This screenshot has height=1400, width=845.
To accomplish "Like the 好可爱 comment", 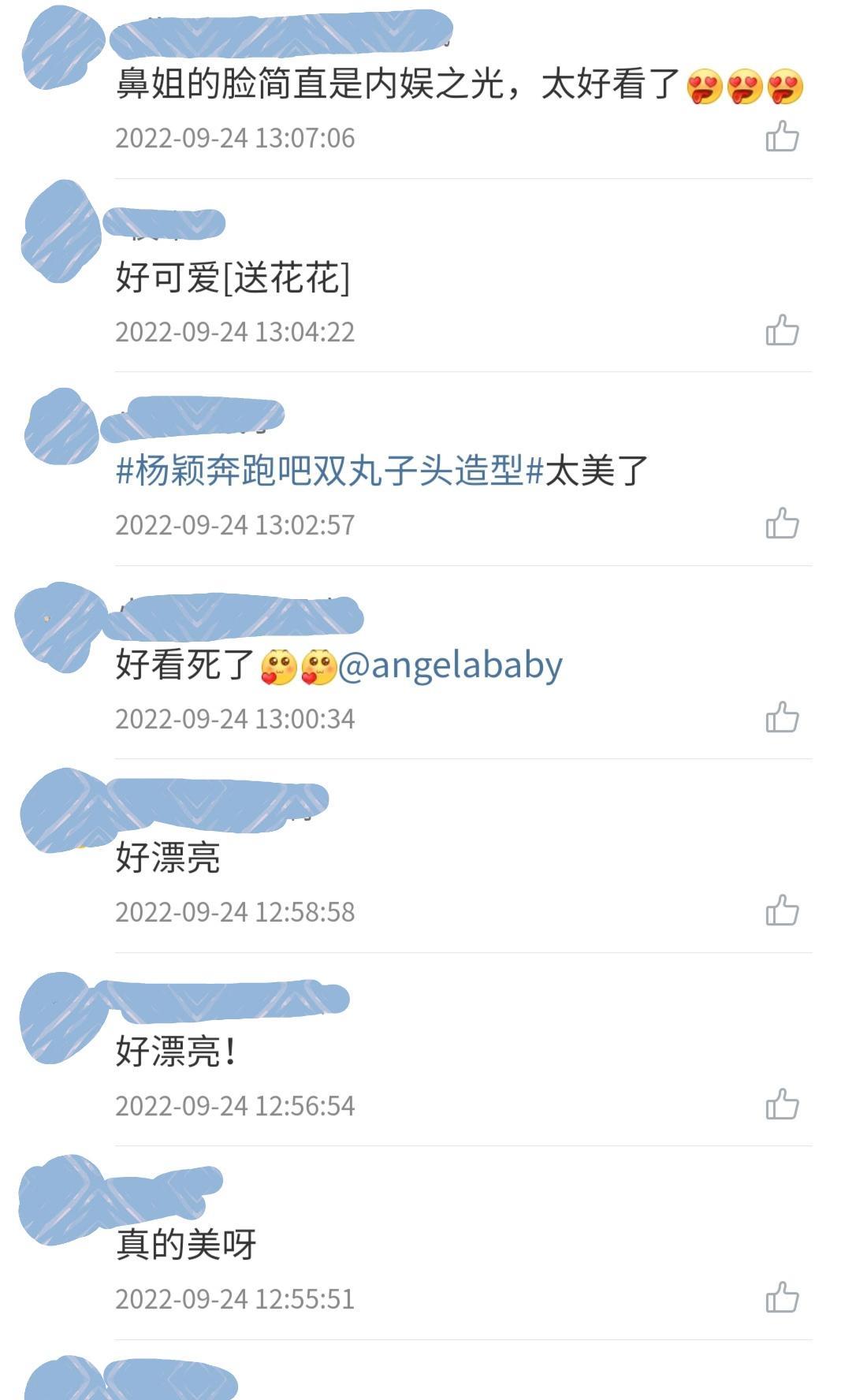I will 782,330.
